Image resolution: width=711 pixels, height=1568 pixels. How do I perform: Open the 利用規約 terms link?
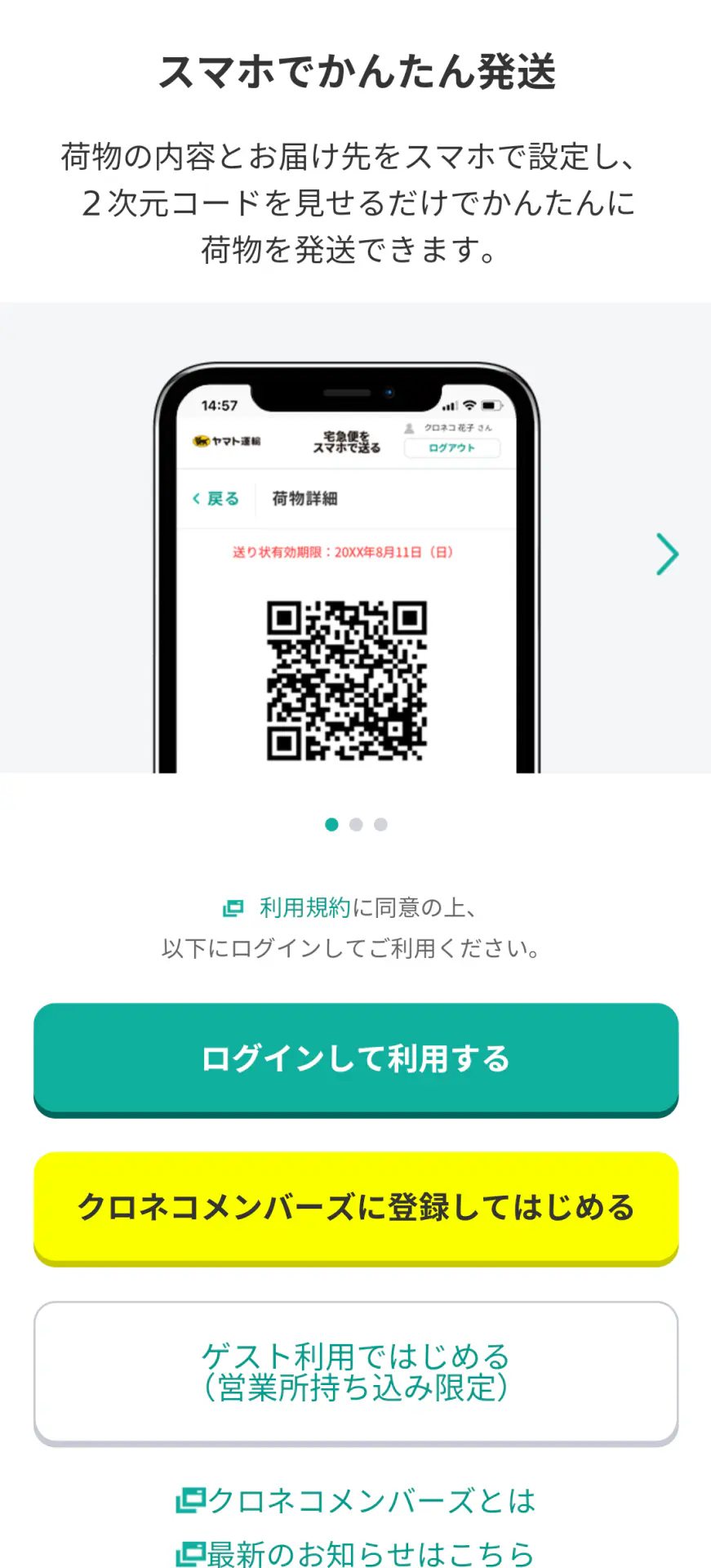click(x=304, y=907)
